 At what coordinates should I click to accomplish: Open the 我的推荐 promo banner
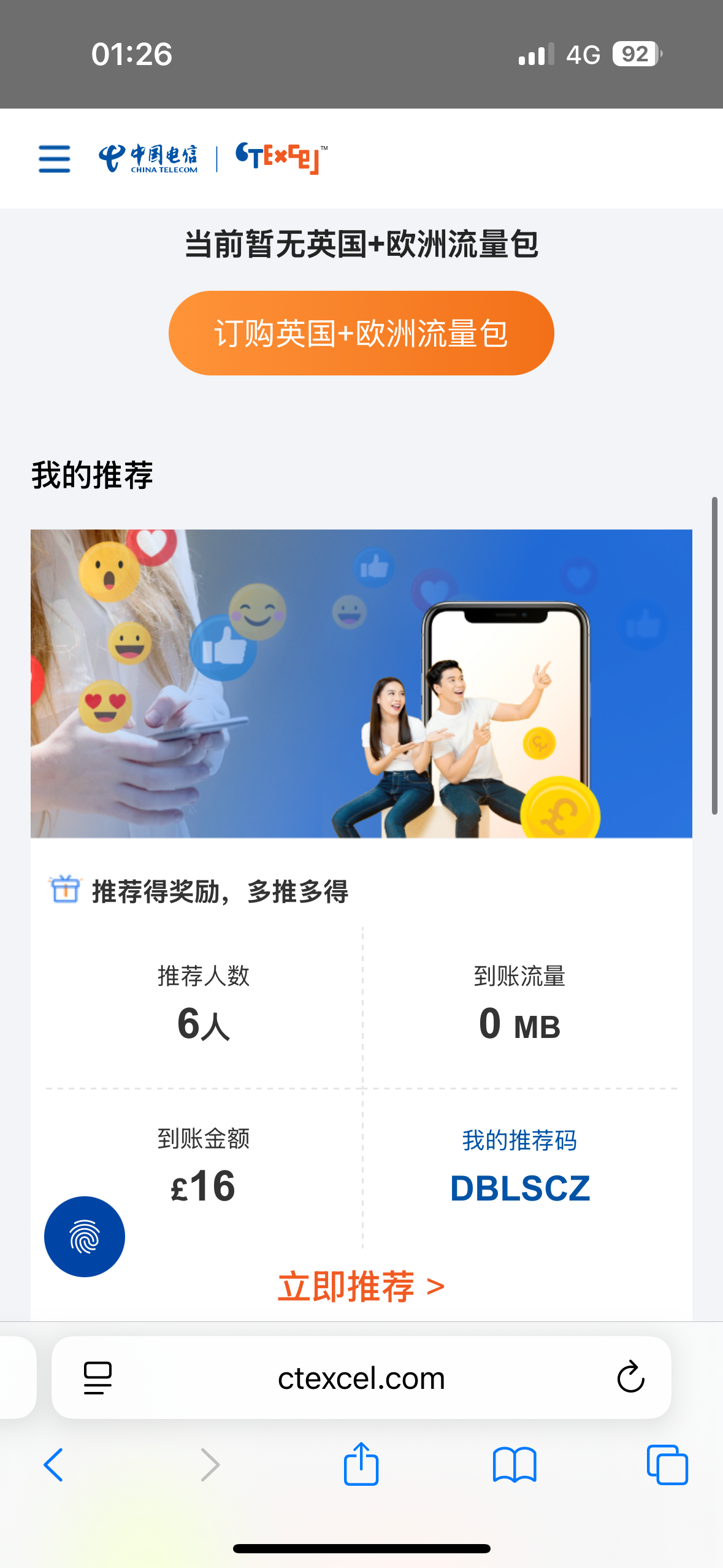(x=361, y=683)
